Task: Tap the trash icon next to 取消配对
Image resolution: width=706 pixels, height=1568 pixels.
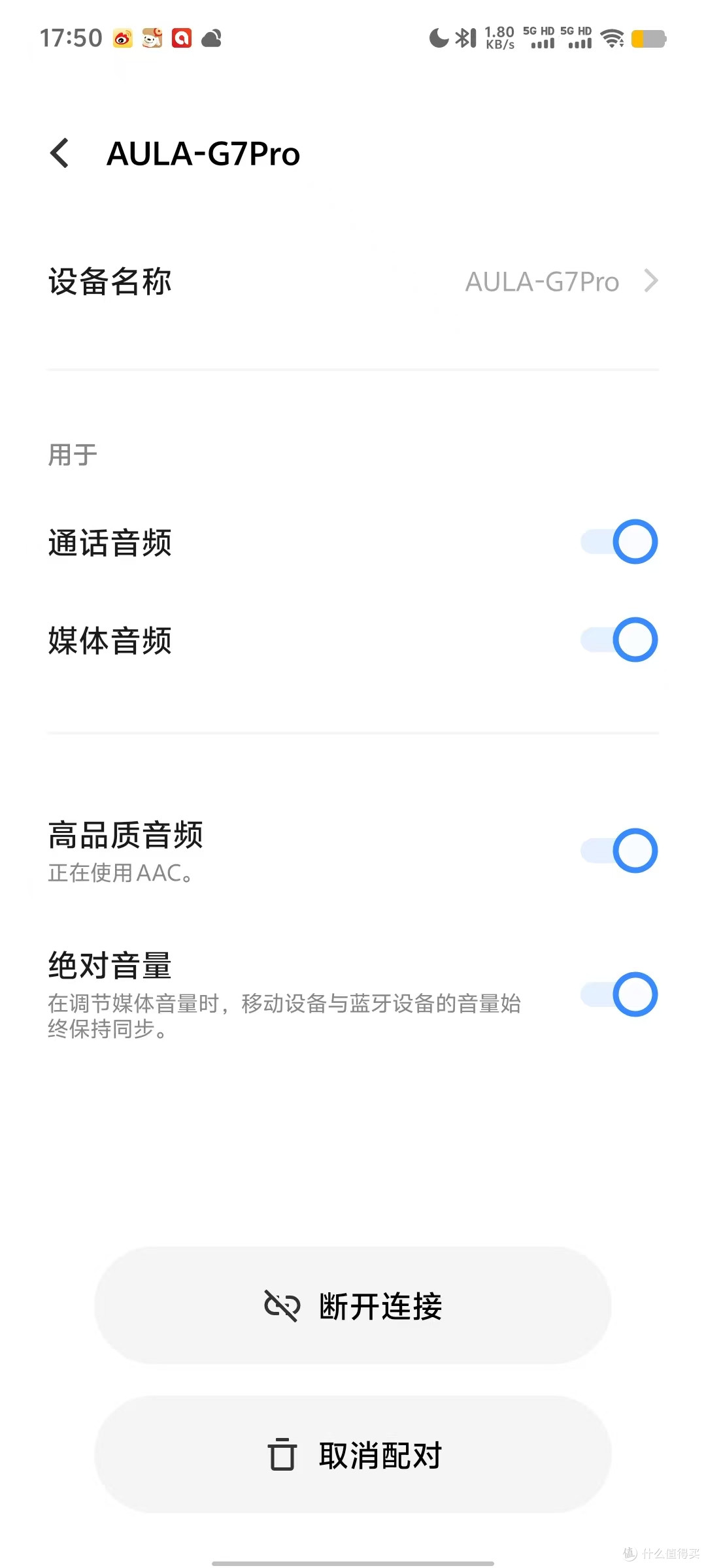Action: pyautogui.click(x=281, y=1454)
